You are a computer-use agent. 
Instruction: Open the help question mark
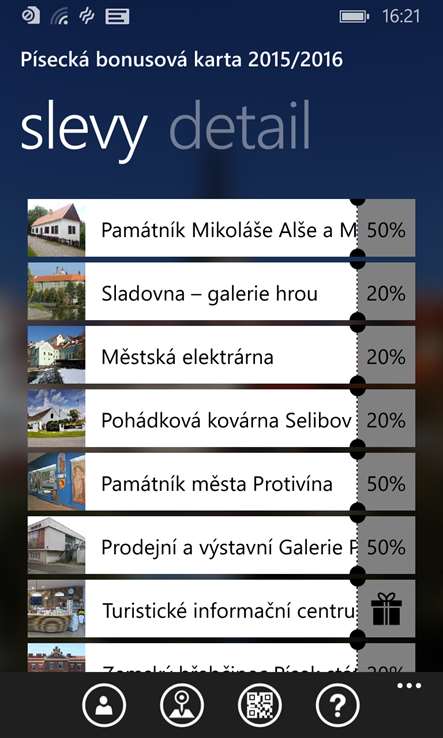pos(338,705)
